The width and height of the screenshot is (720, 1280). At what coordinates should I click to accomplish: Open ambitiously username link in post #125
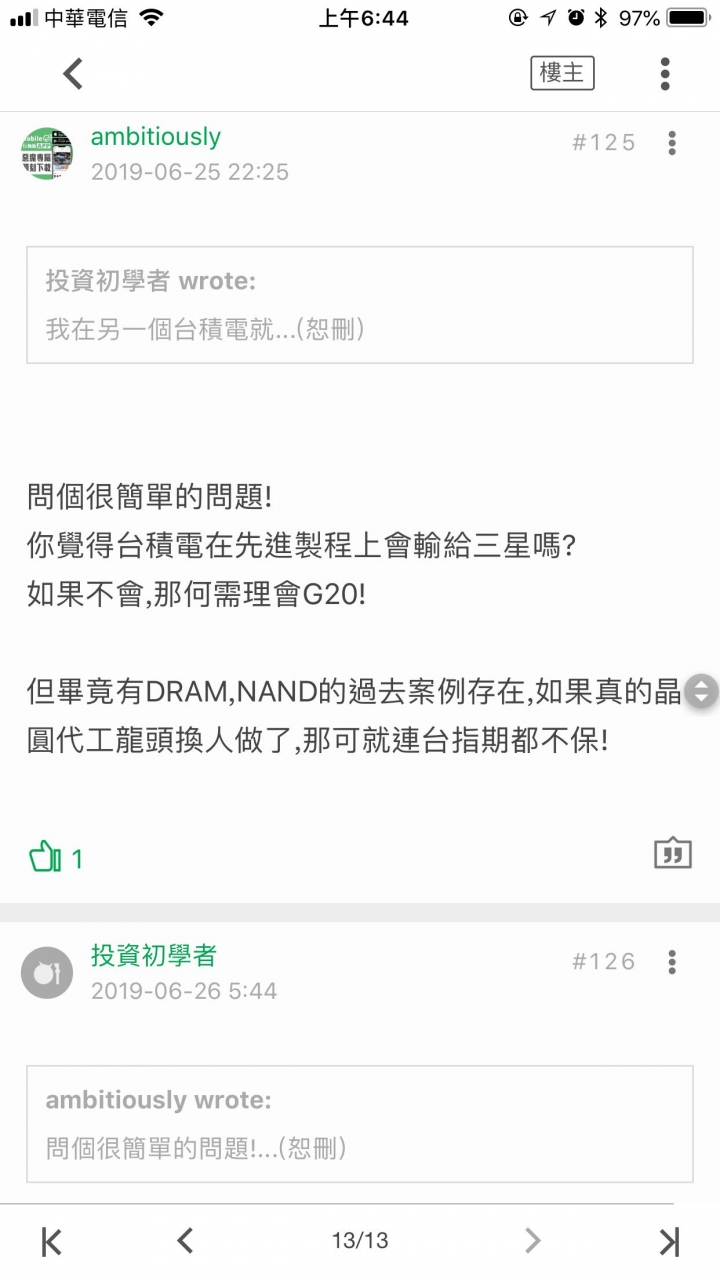click(x=155, y=137)
